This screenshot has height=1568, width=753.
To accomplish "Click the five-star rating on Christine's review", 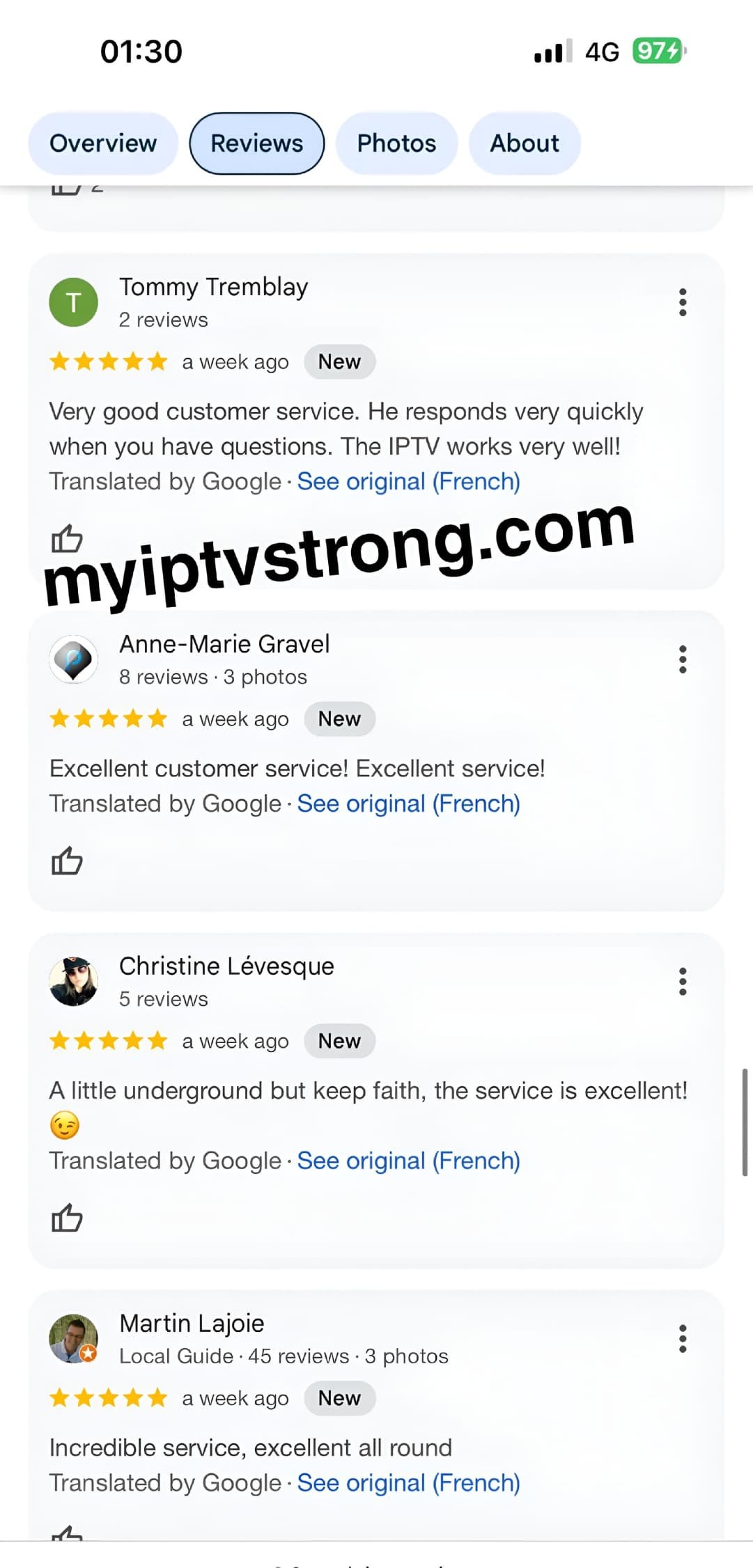I will coord(108,1040).
